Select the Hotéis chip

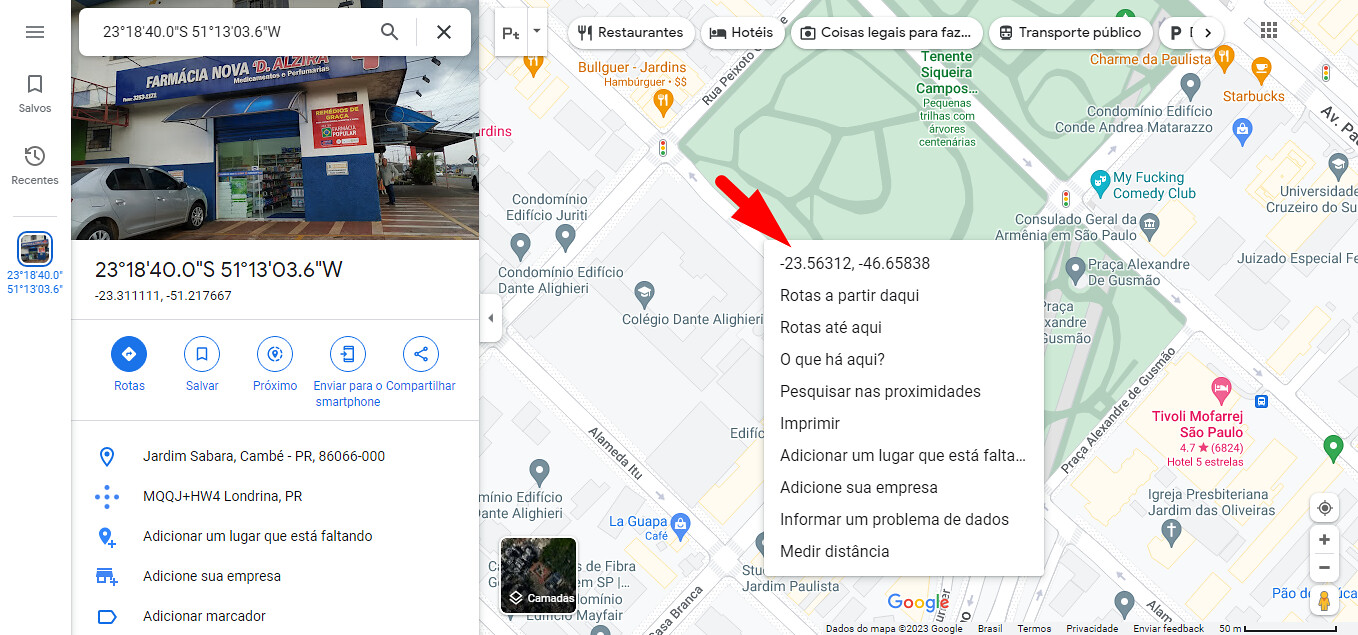point(742,32)
